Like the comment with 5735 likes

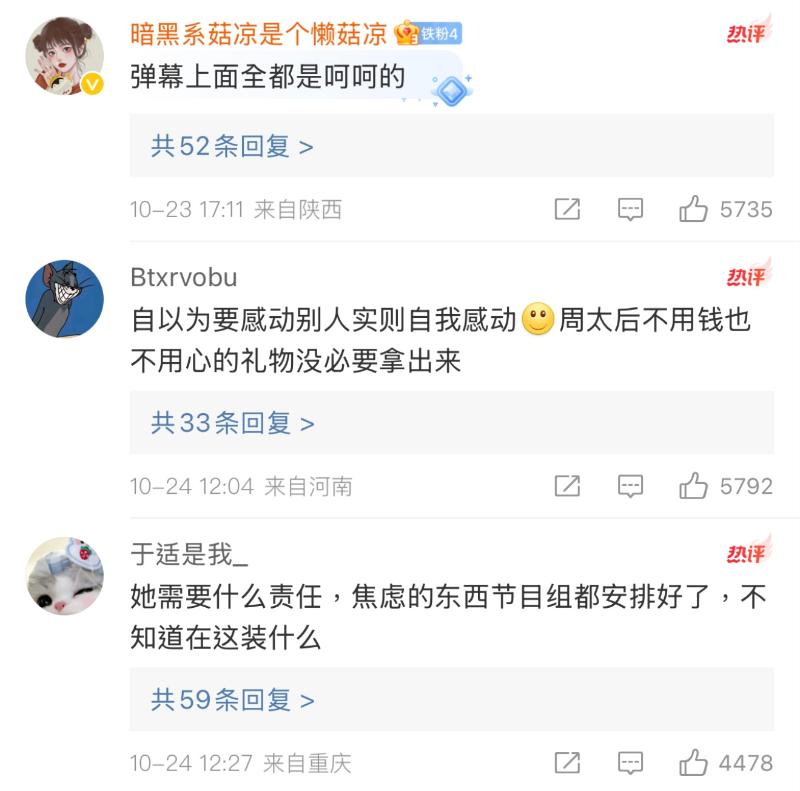coord(694,209)
